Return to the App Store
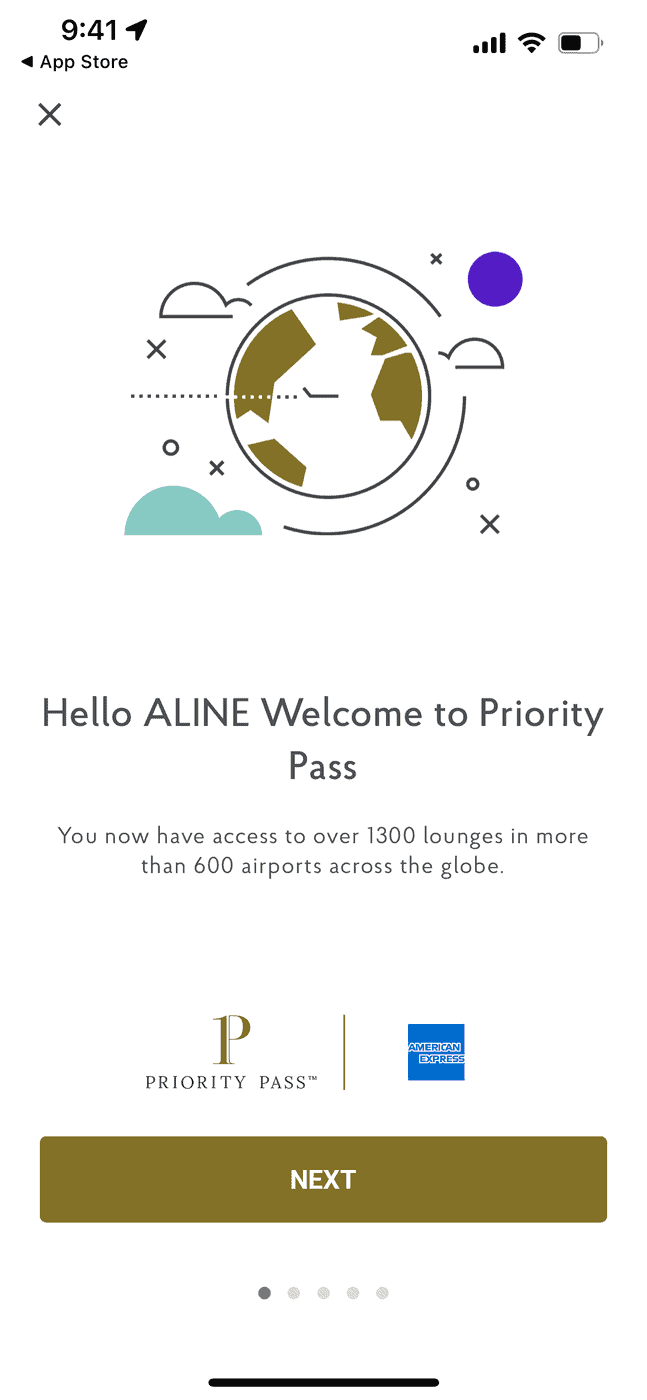The image size is (647, 1400). click(x=74, y=62)
